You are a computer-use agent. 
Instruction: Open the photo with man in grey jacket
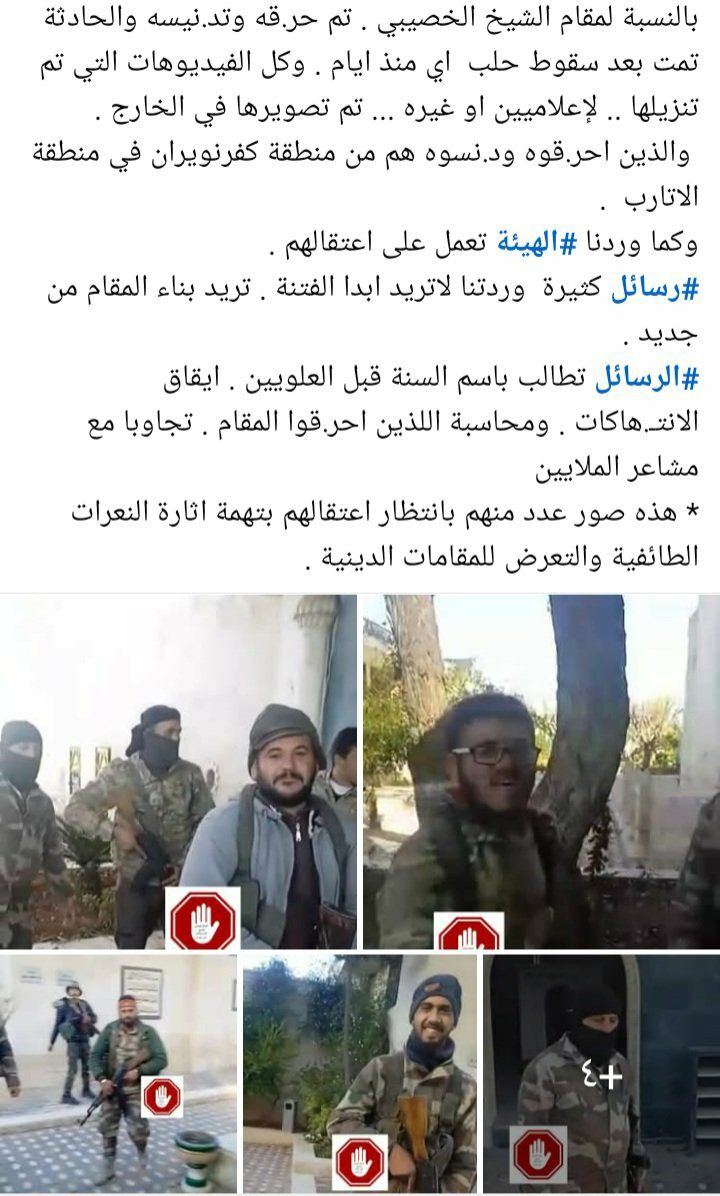point(178,770)
